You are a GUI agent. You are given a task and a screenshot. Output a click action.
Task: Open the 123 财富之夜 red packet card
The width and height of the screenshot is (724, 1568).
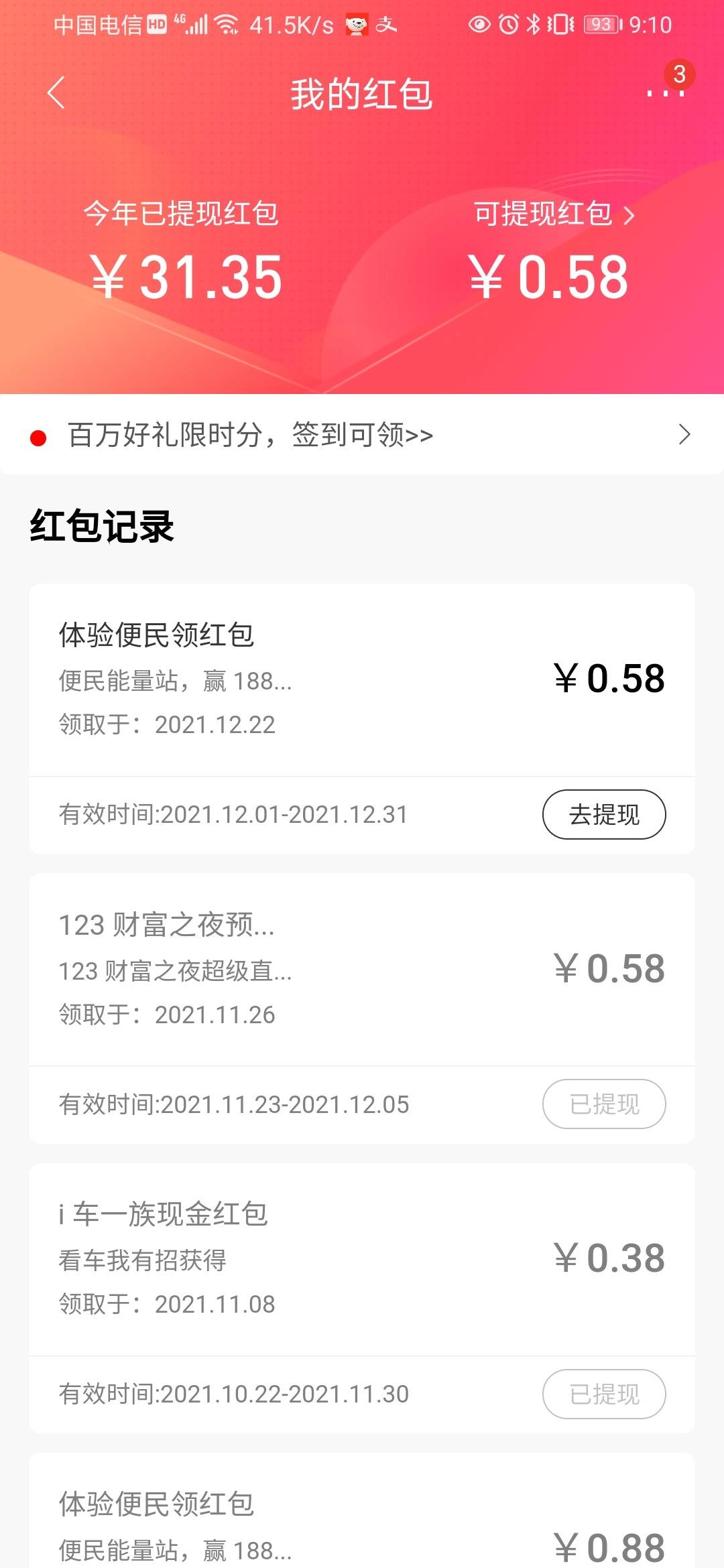(362, 1008)
